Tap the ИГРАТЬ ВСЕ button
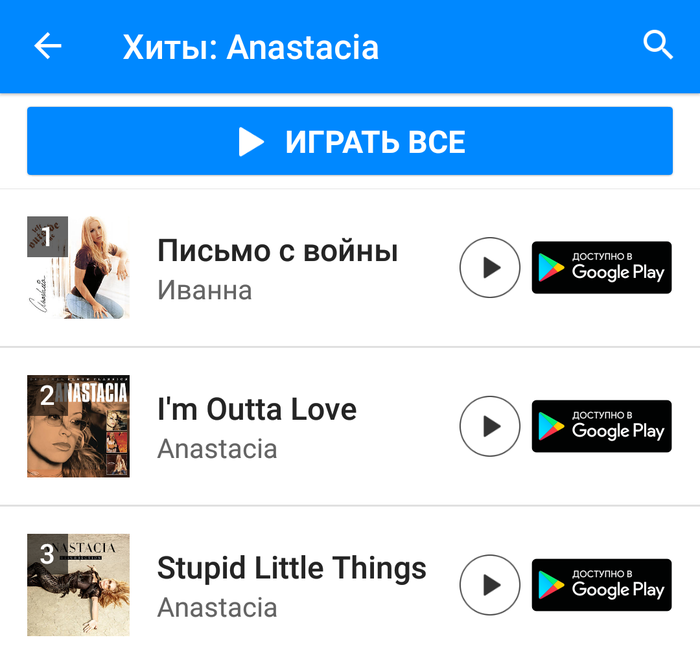Screen dimensions: 700x653 coord(350,142)
